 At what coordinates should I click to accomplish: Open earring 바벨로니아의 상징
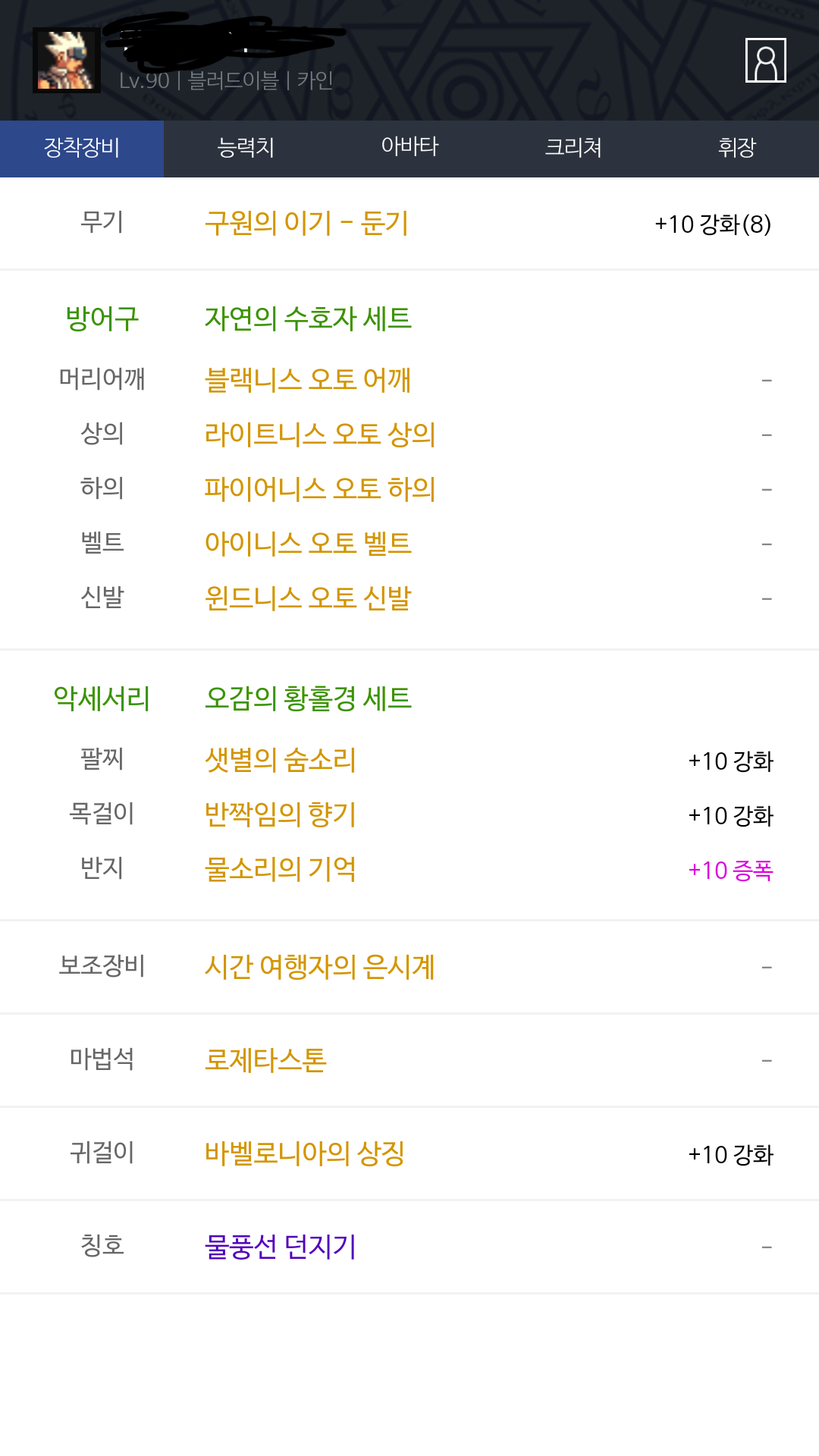pos(305,1153)
